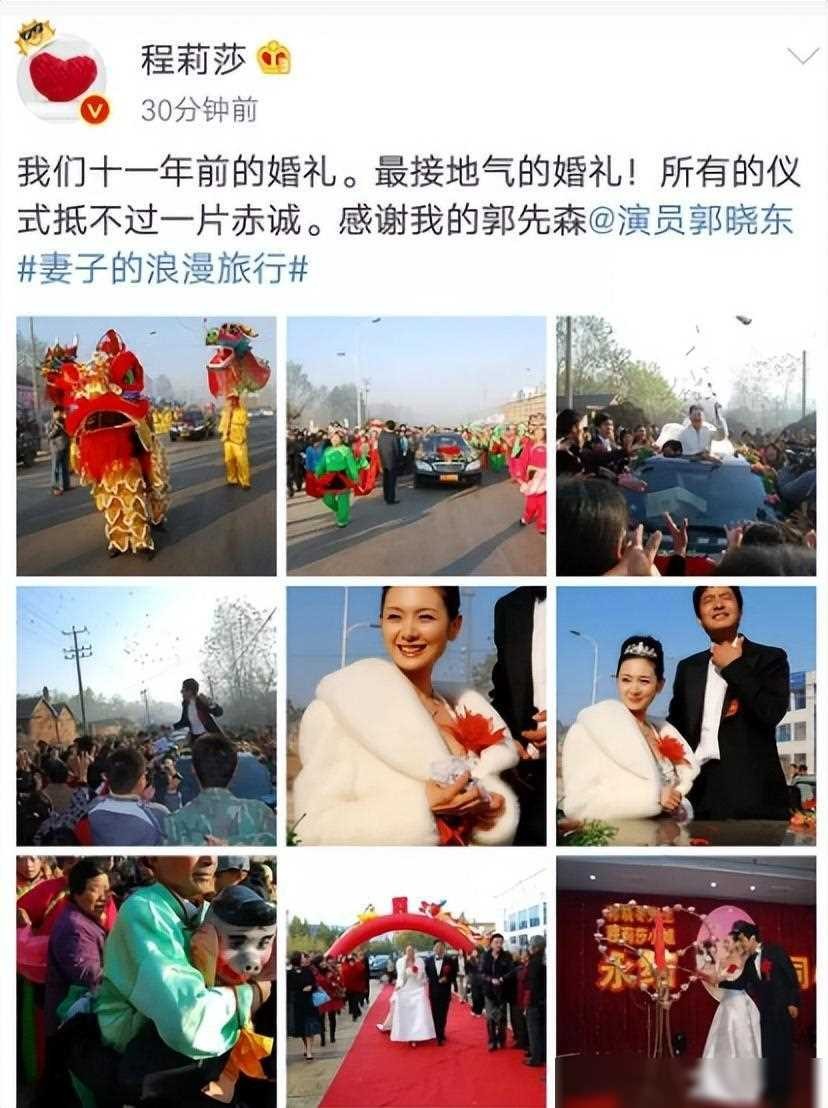Image resolution: width=828 pixels, height=1108 pixels.
Task: View the red lion dance photo
Action: click(x=146, y=446)
